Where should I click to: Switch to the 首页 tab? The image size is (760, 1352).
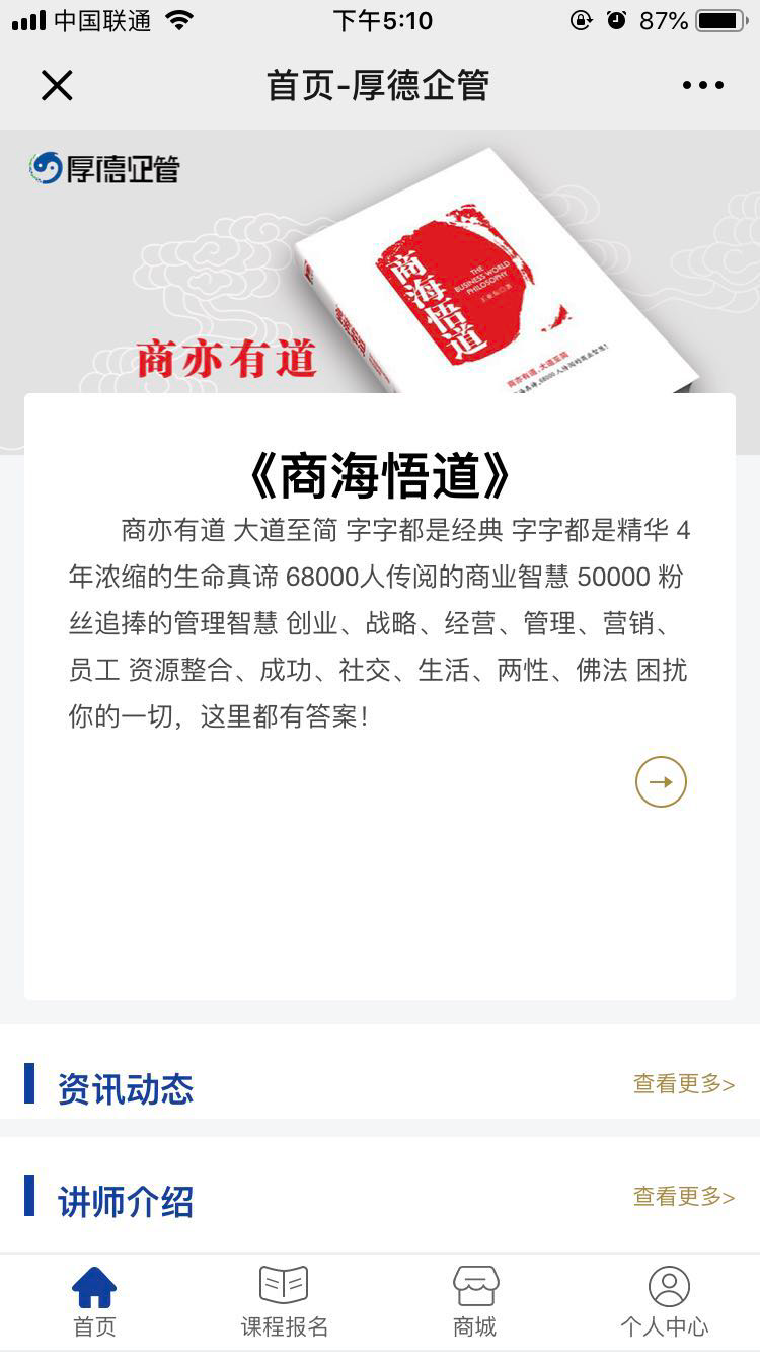pos(95,1302)
